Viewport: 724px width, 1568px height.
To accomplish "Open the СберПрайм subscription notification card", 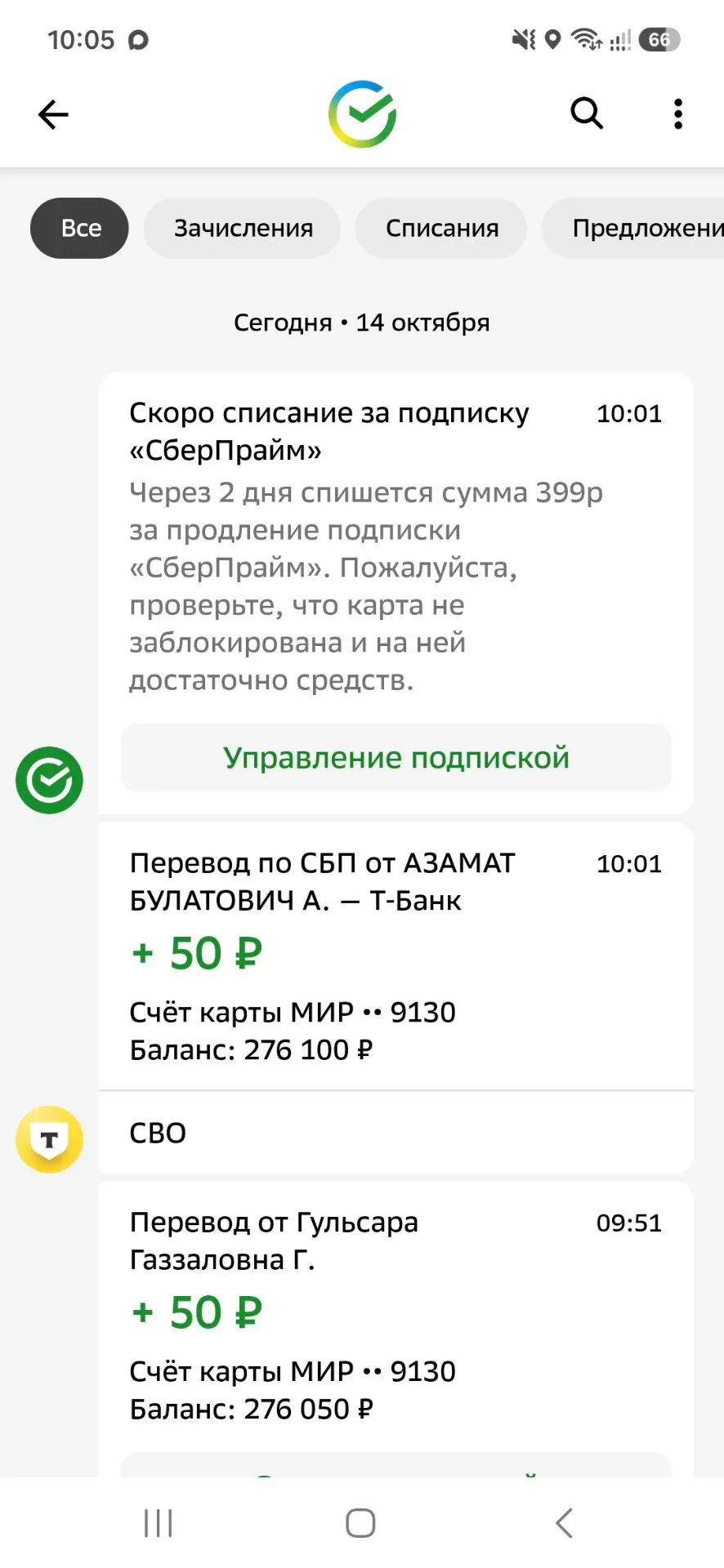I will (396, 547).
